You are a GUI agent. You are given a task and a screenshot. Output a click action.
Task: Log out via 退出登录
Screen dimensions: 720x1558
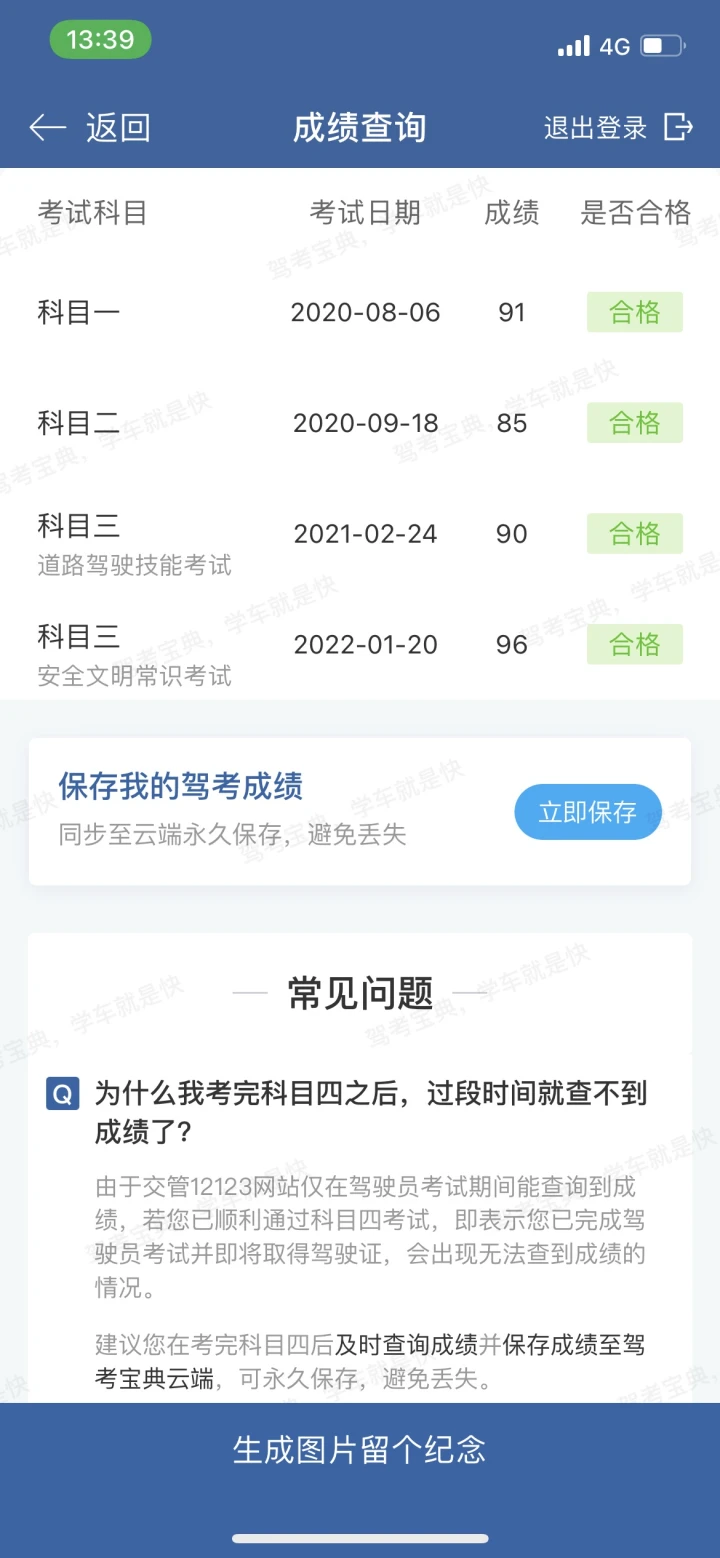(x=618, y=127)
